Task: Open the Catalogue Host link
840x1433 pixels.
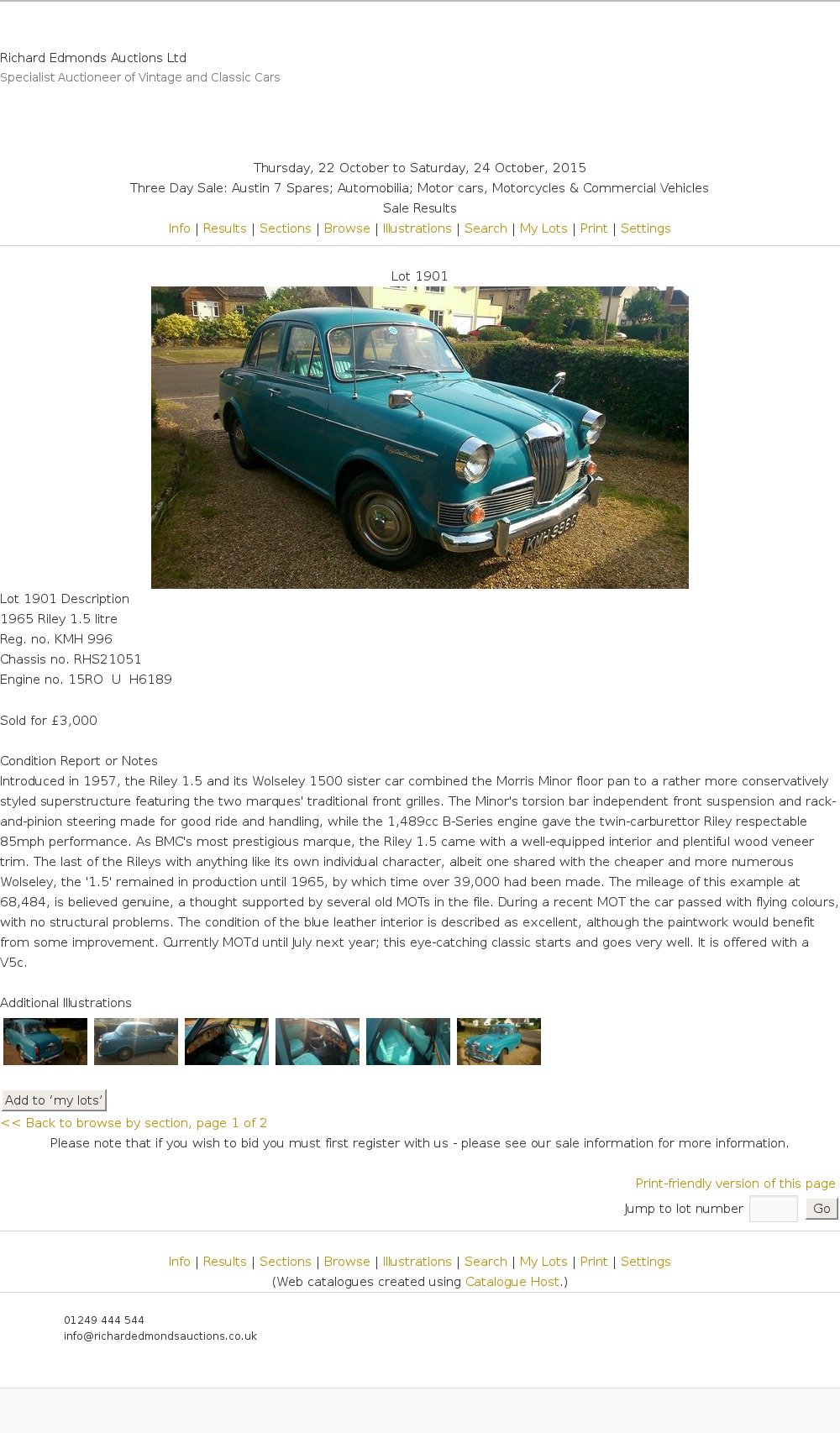Action: pyautogui.click(x=512, y=1282)
